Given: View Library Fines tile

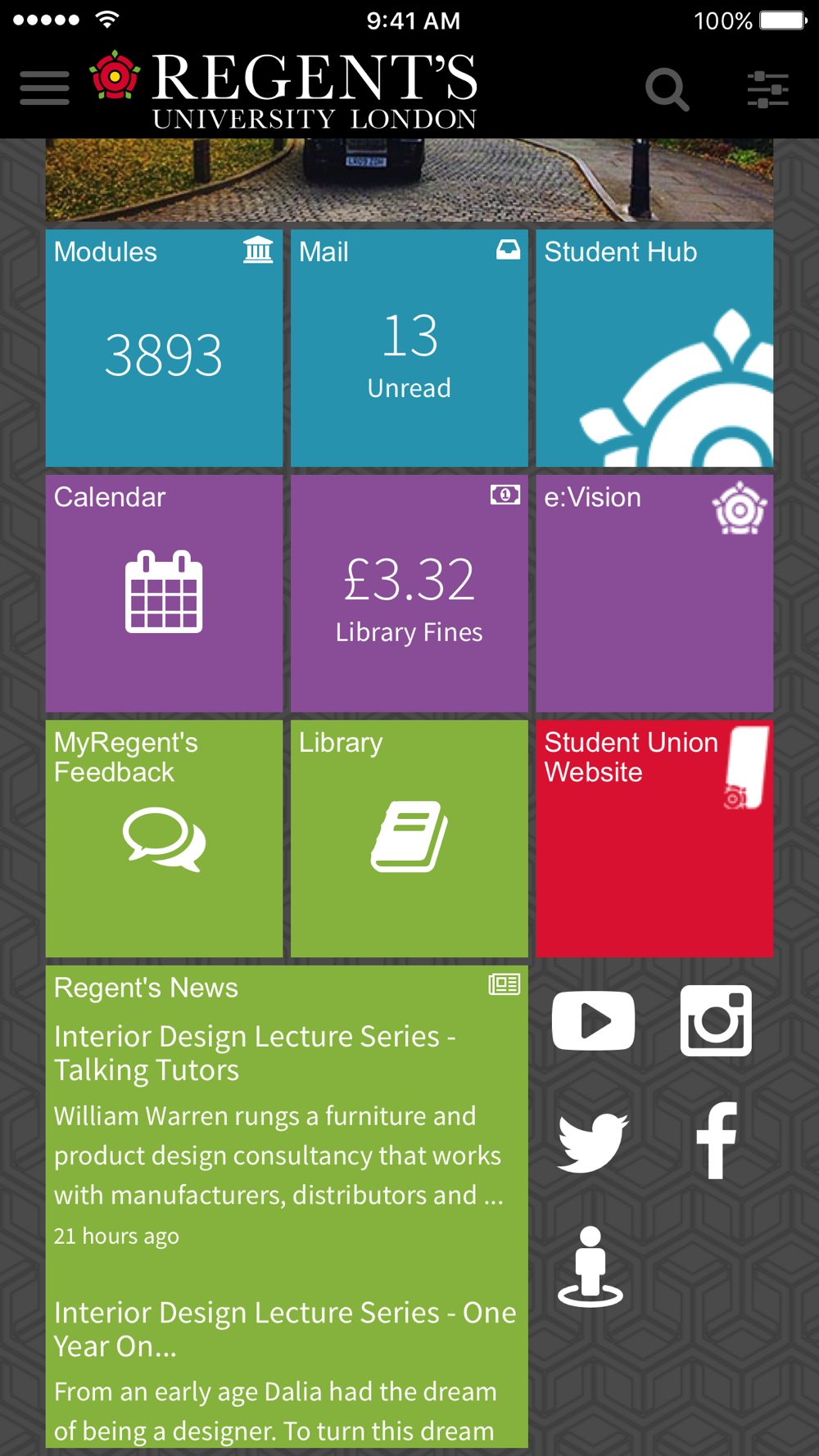Looking at the screenshot, I should pyautogui.click(x=409, y=593).
